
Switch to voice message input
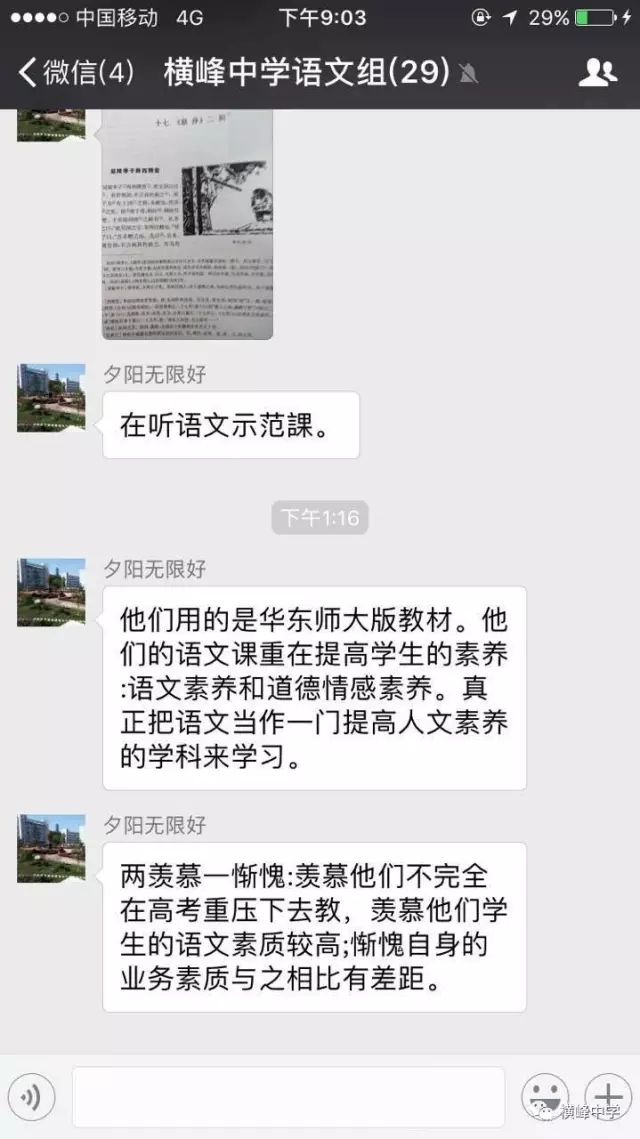[30, 1097]
